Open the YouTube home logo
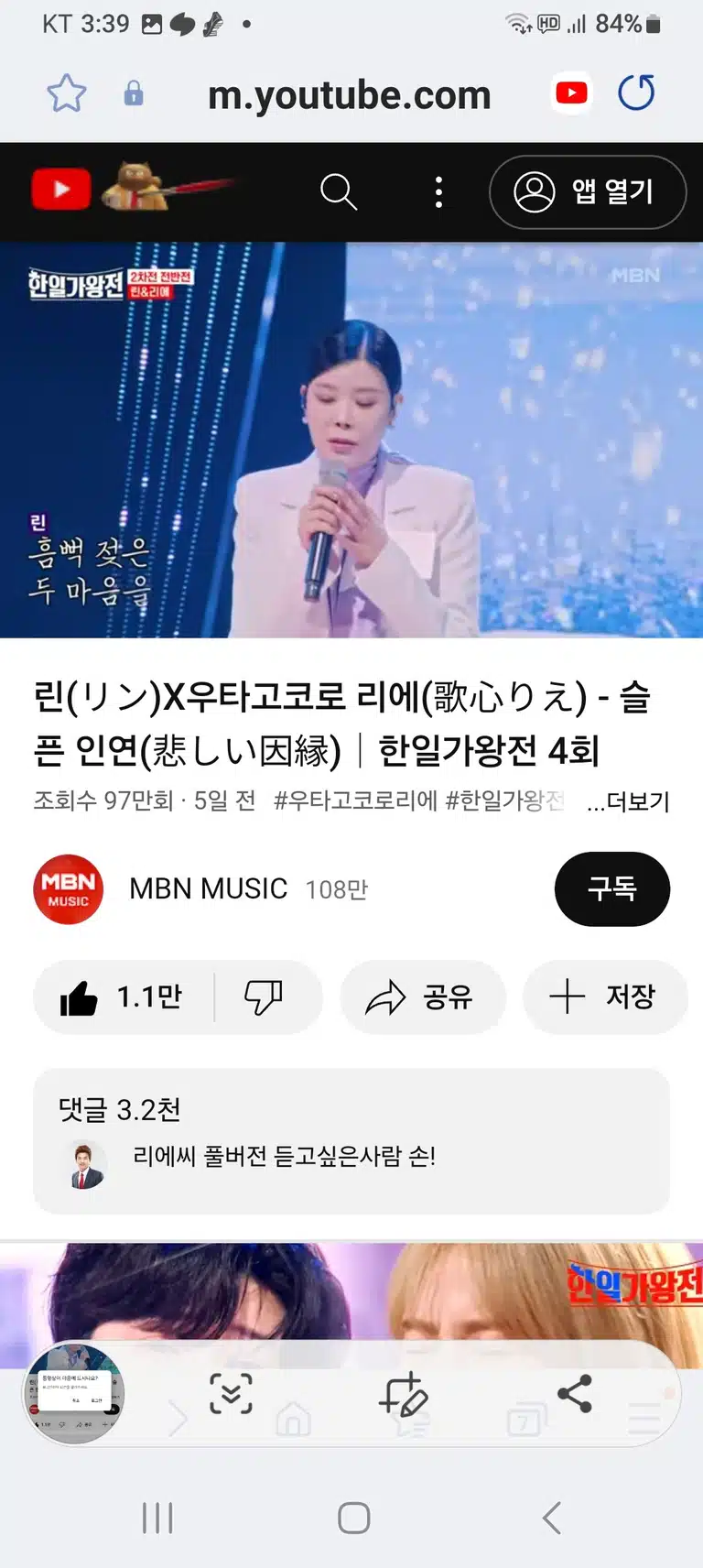 (61, 190)
